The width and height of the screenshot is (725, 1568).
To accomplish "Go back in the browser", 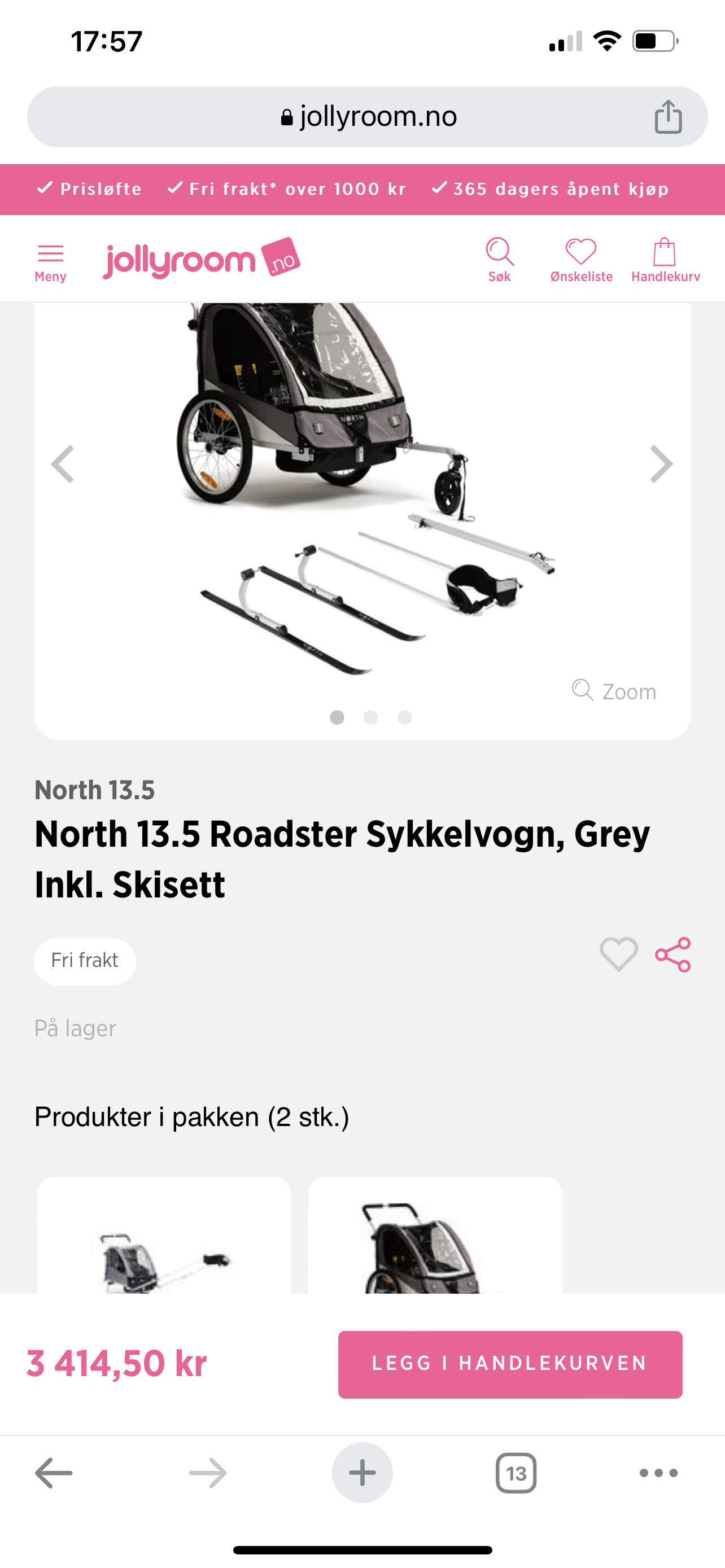I will [54, 1473].
